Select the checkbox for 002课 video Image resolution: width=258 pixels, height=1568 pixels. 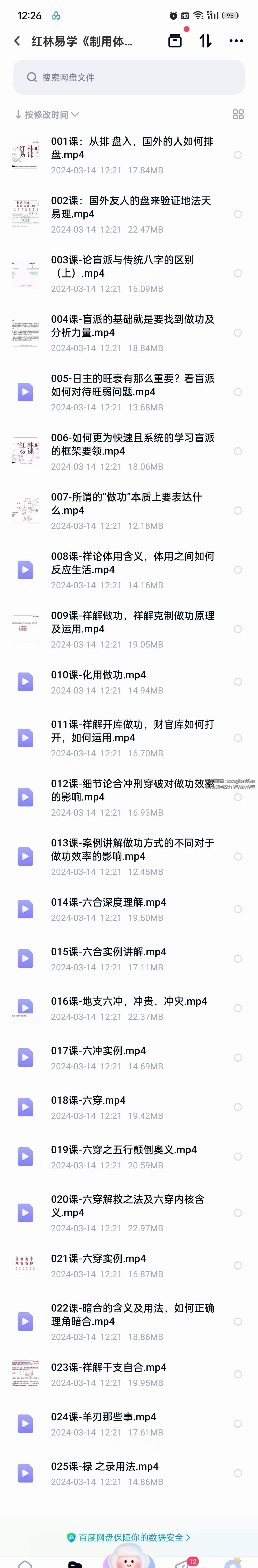[238, 214]
